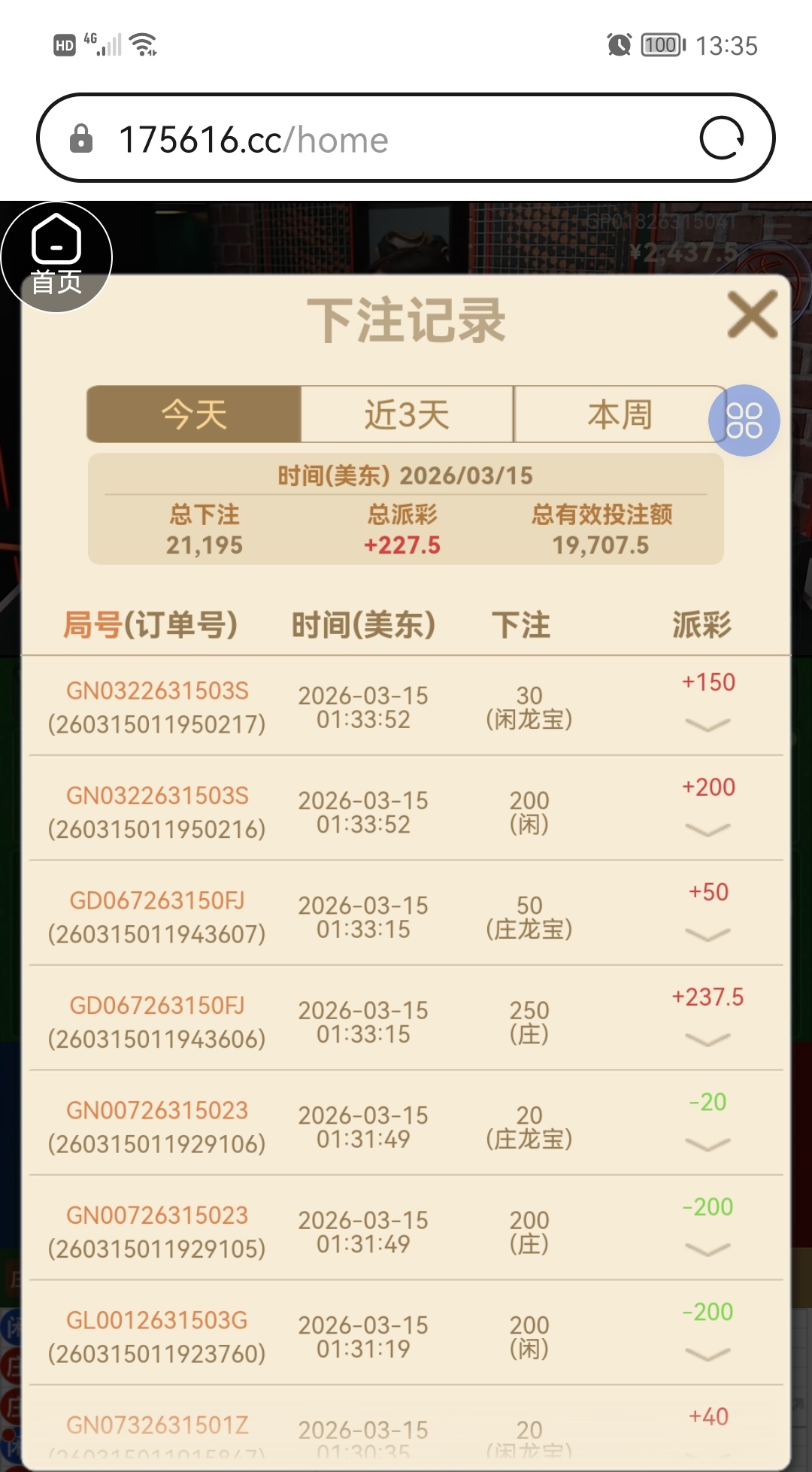812x1472 pixels.
Task: Expand order 260315011929106 details
Action: (x=707, y=1144)
